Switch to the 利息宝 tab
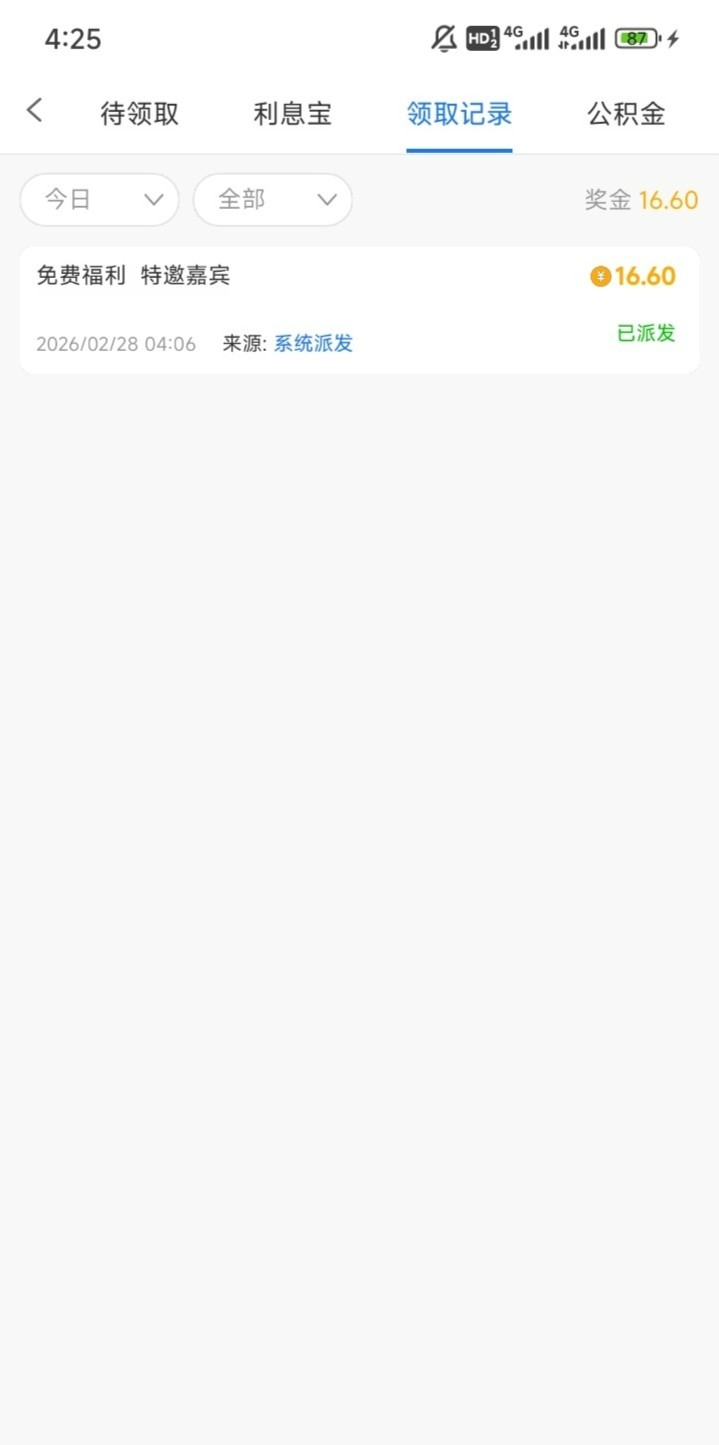 (x=292, y=114)
